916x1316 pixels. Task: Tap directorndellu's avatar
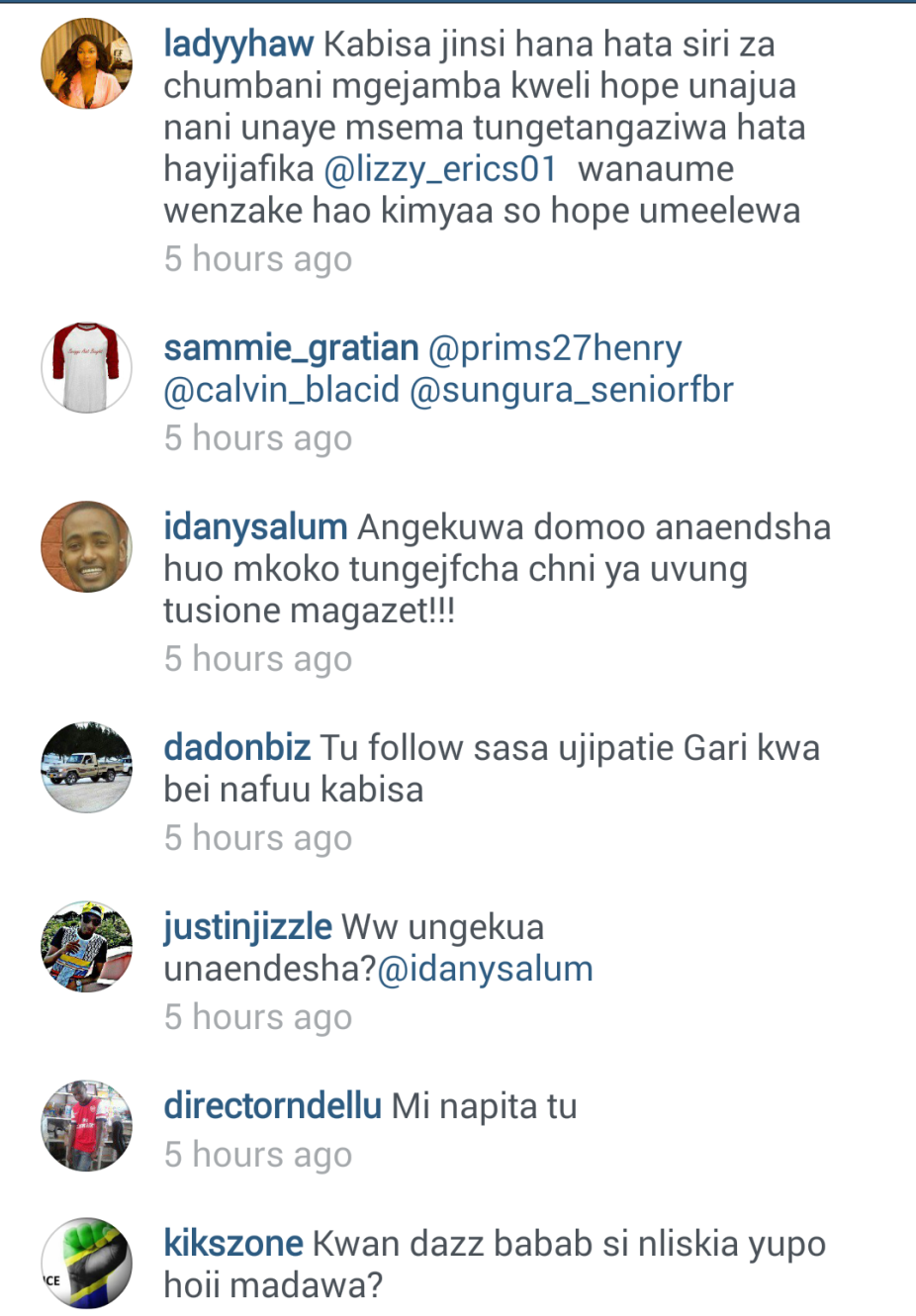(86, 1125)
